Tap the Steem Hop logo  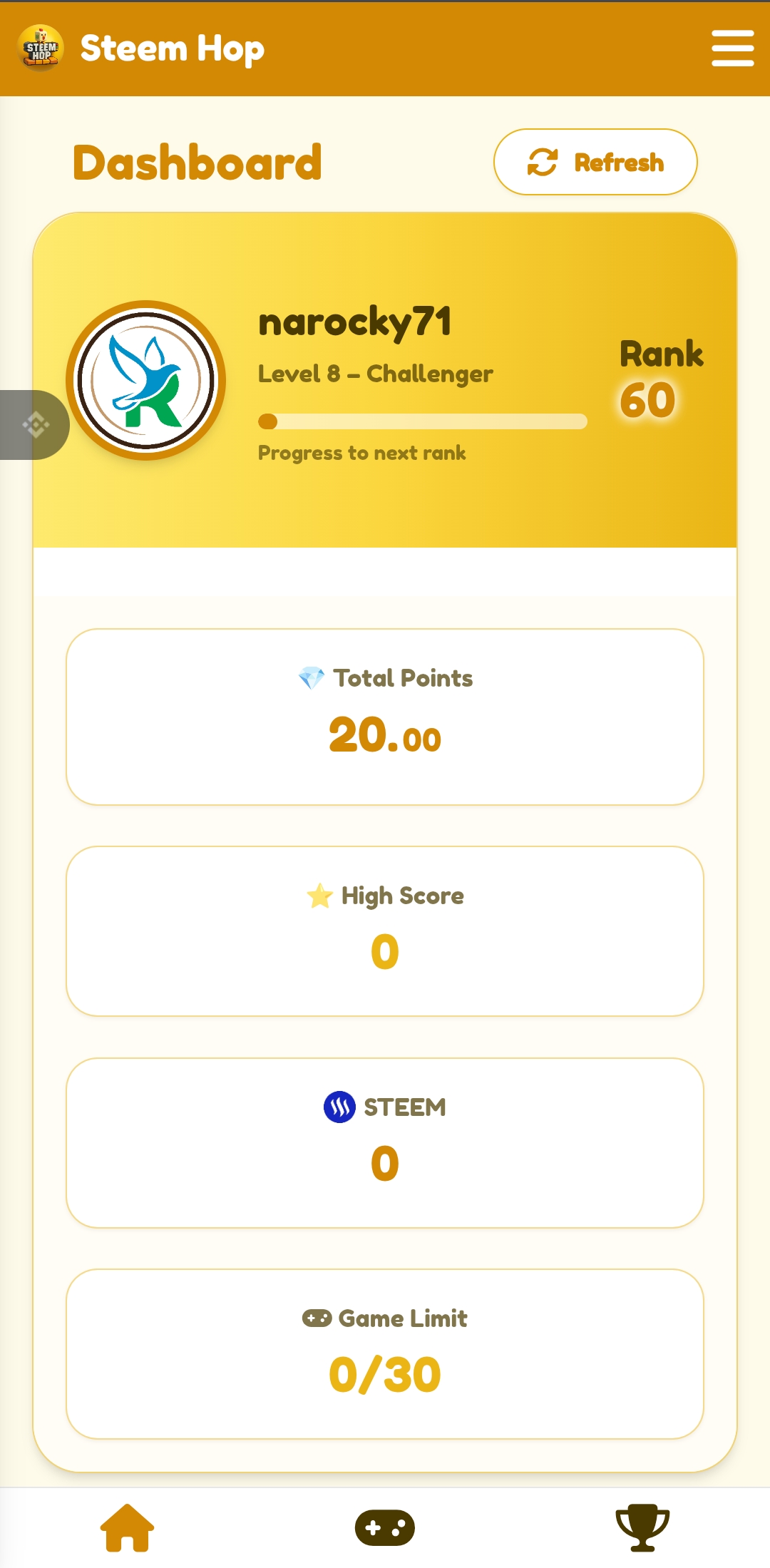(x=41, y=48)
